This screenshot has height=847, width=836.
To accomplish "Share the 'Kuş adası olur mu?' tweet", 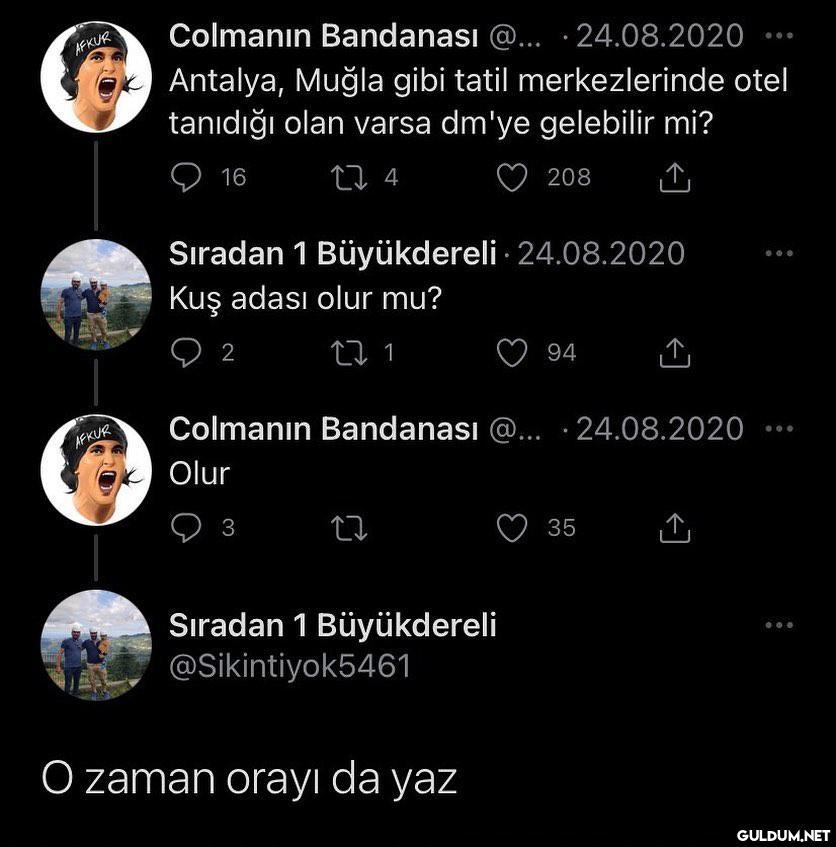I will click(675, 353).
